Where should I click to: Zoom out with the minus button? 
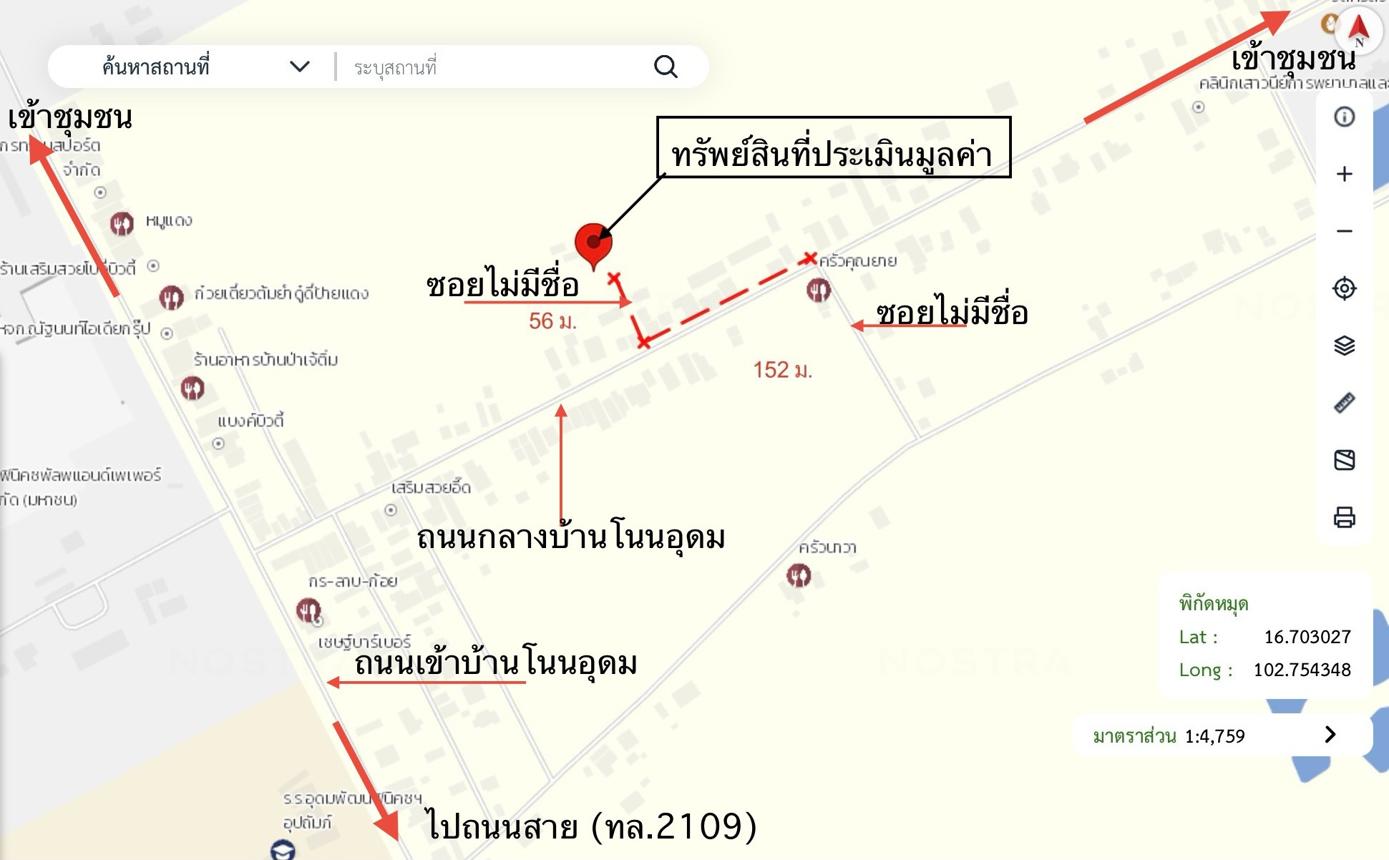tap(1344, 231)
